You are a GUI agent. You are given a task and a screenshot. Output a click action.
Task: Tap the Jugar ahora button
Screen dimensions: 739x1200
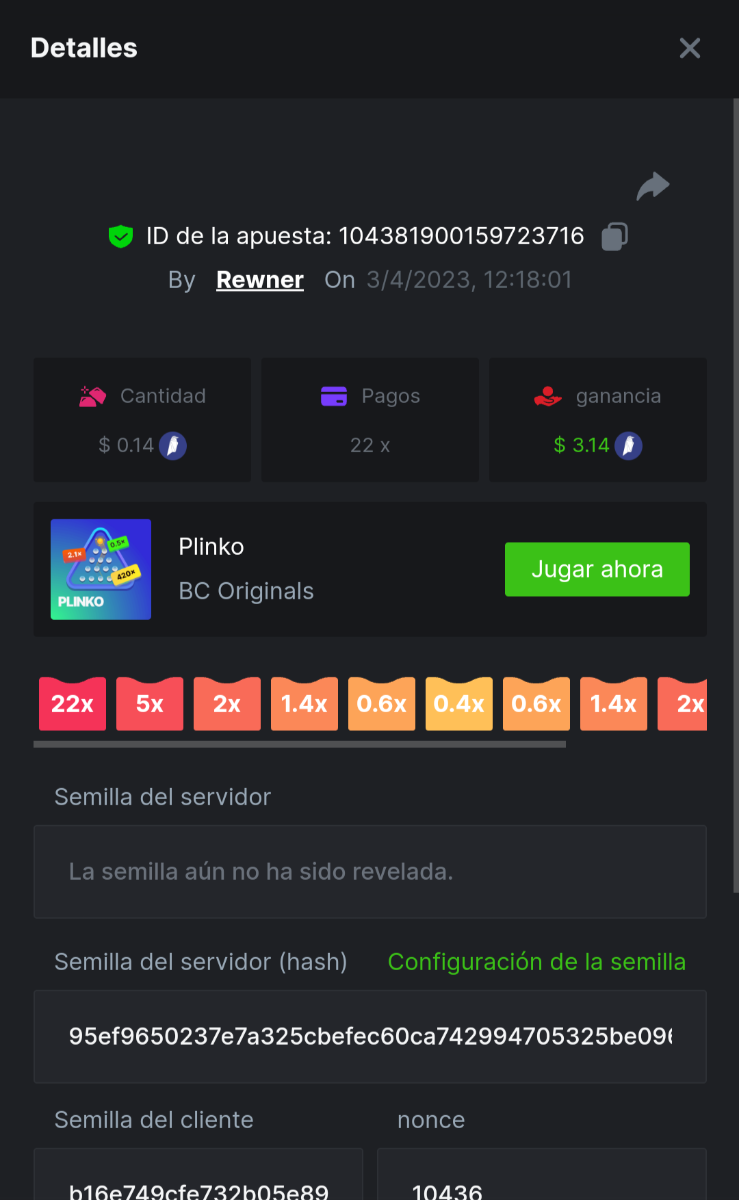597,570
